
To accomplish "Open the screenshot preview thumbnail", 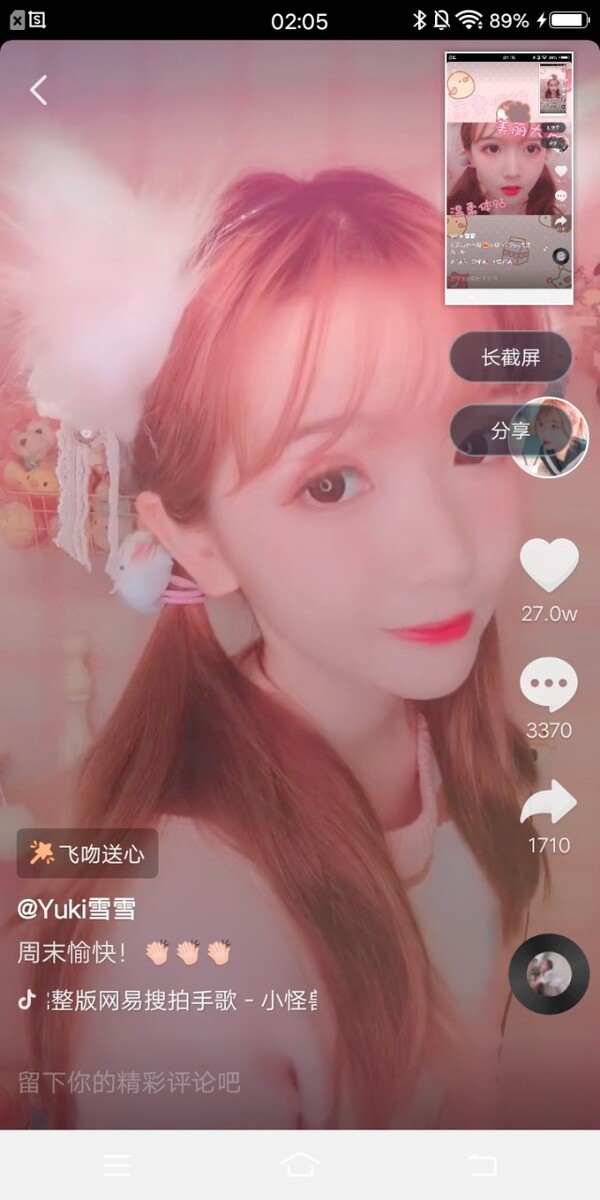I will [x=509, y=177].
